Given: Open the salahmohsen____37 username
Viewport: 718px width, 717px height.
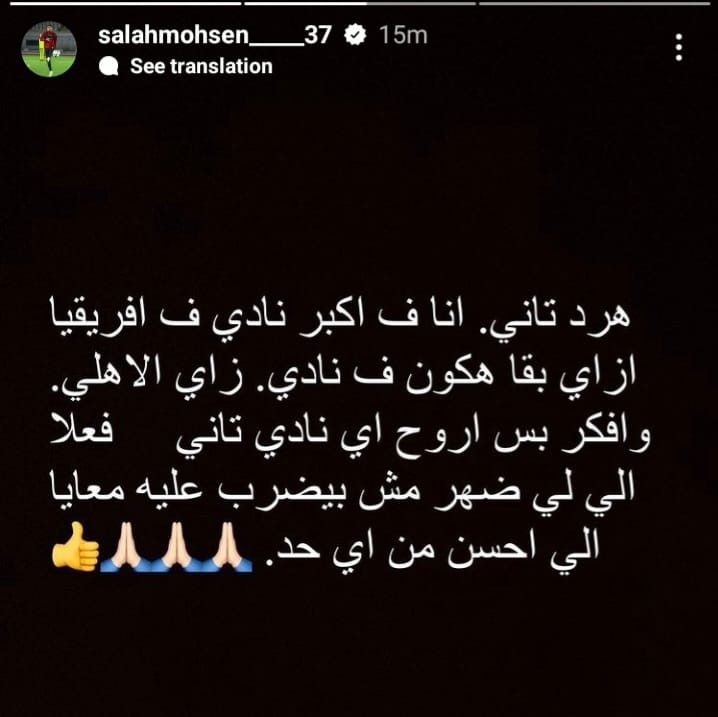Looking at the screenshot, I should (215, 35).
